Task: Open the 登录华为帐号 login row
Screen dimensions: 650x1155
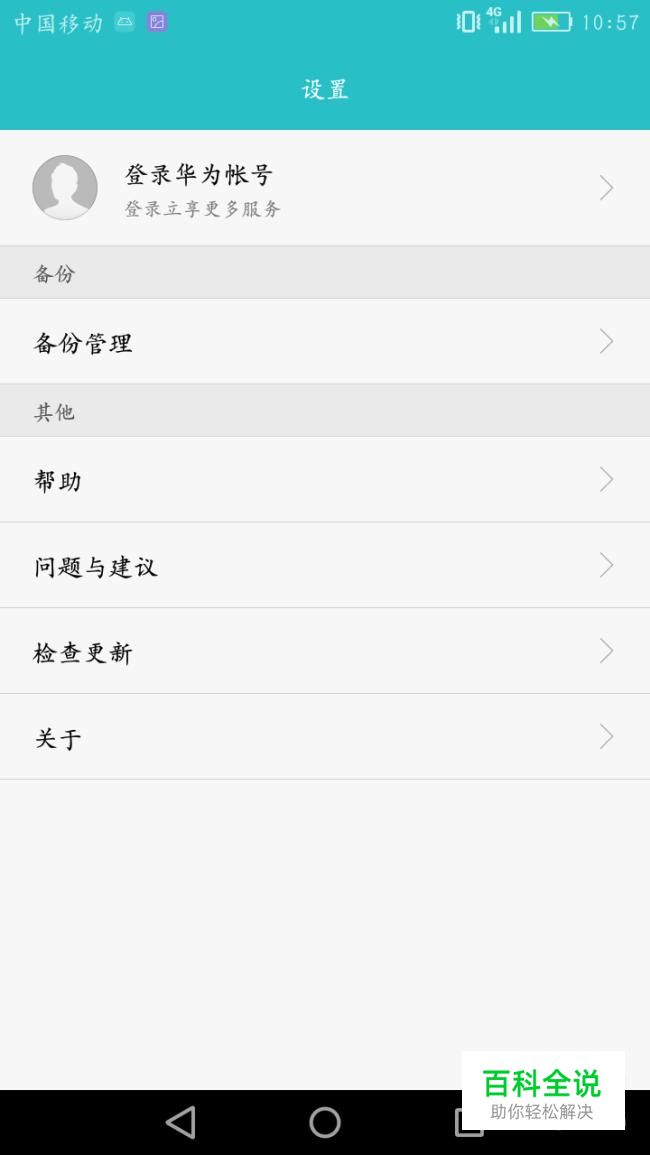Action: click(x=325, y=188)
